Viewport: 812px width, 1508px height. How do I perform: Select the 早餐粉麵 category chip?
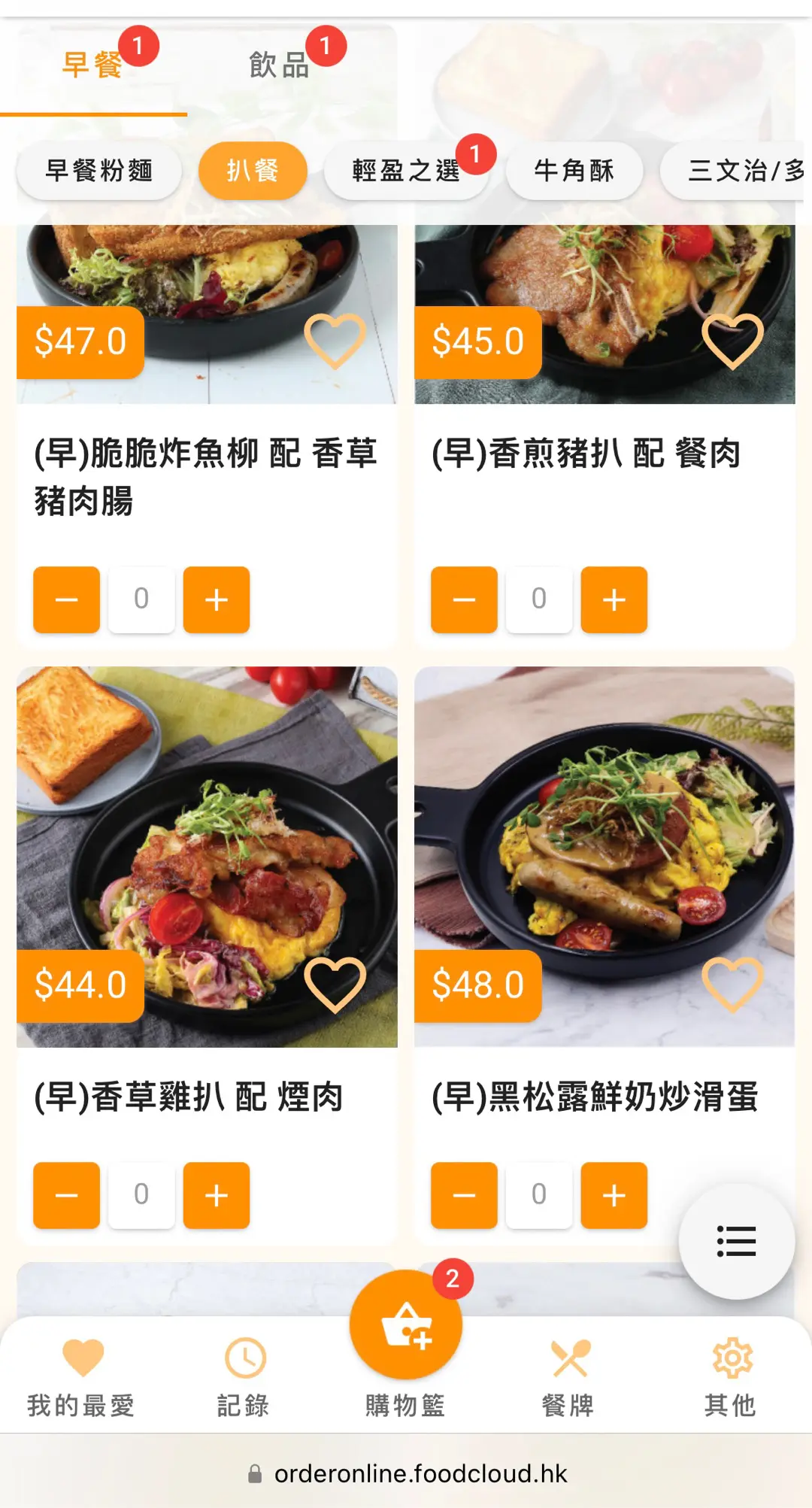99,171
